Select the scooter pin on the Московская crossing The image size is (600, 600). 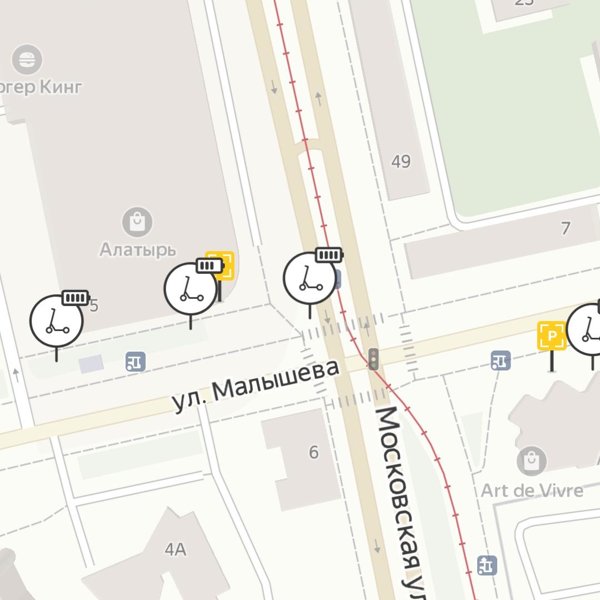point(309,278)
